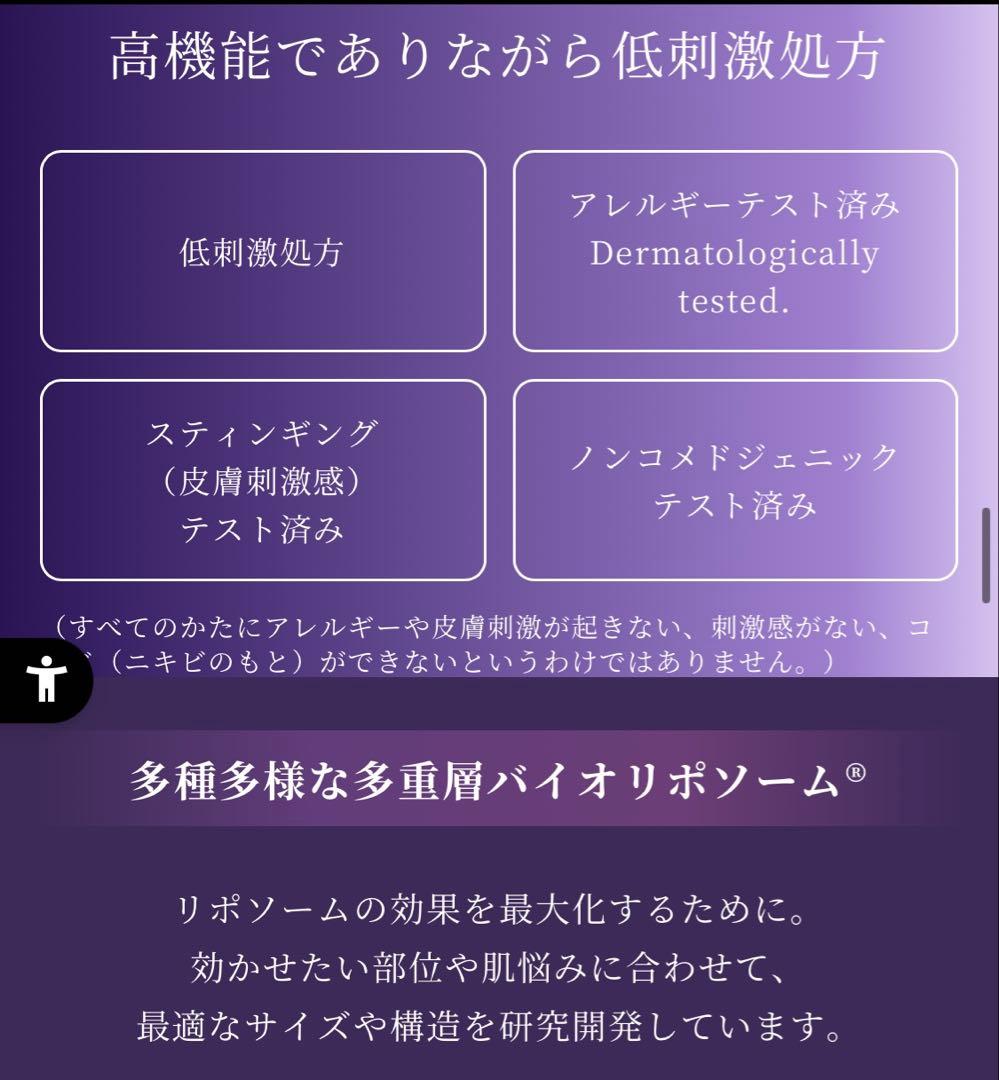Expand the アレルギーテスト済み details card
The width and height of the screenshot is (999, 1080).
(737, 248)
